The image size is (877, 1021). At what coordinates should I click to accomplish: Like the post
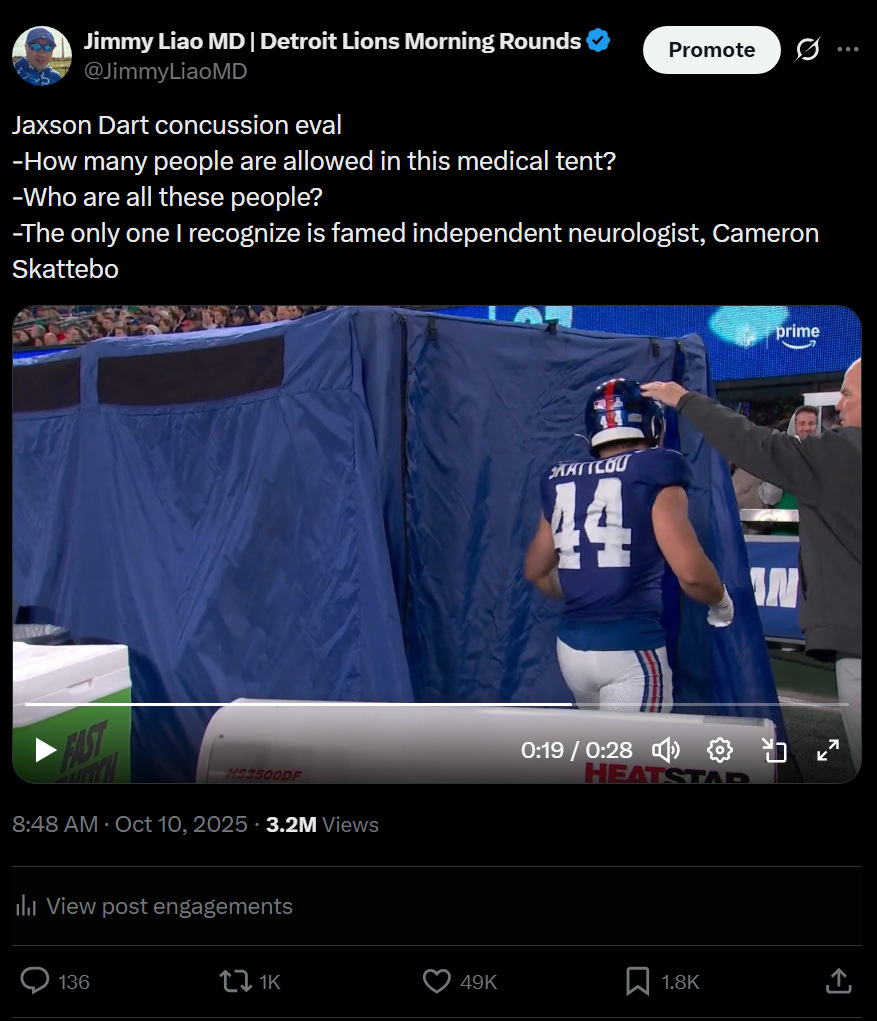[437, 981]
